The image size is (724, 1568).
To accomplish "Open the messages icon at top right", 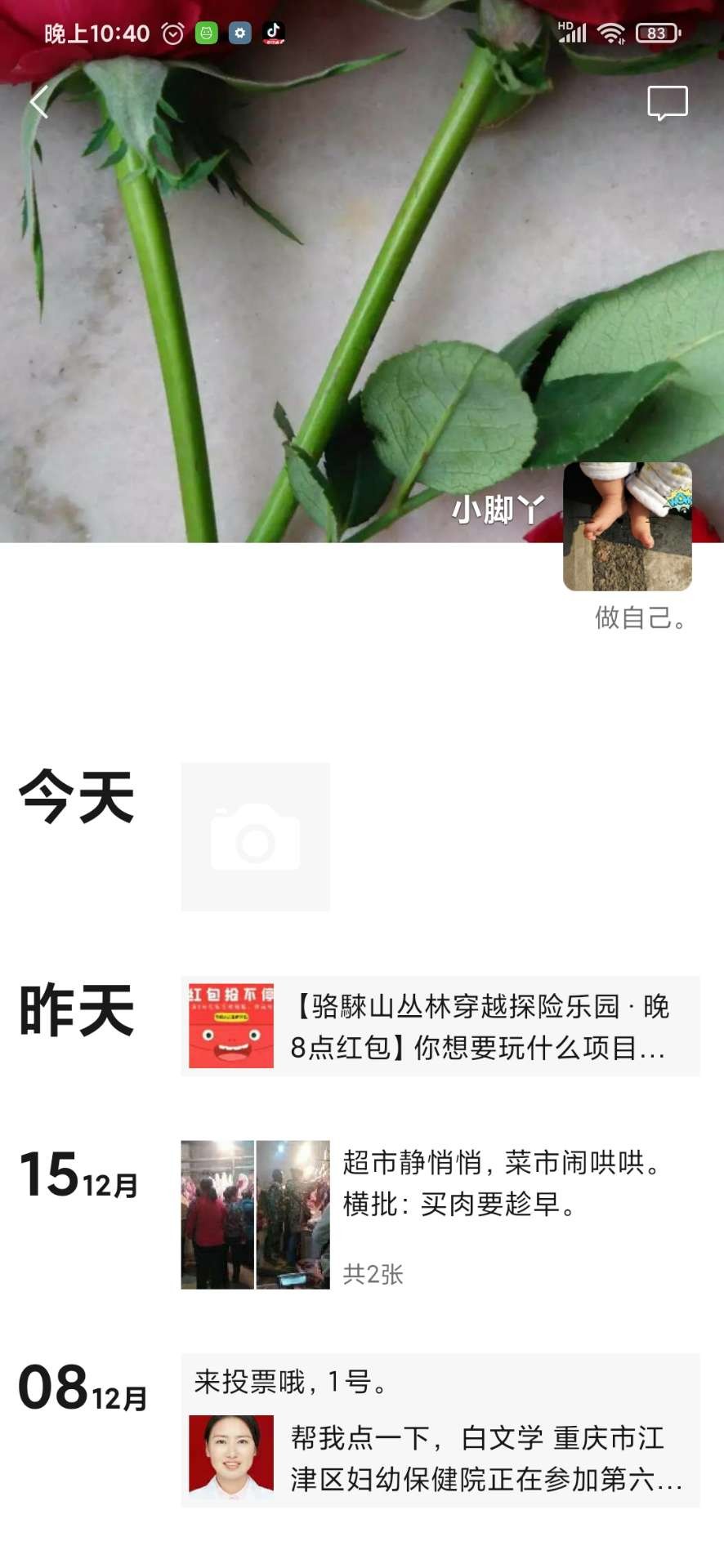I will 667,103.
